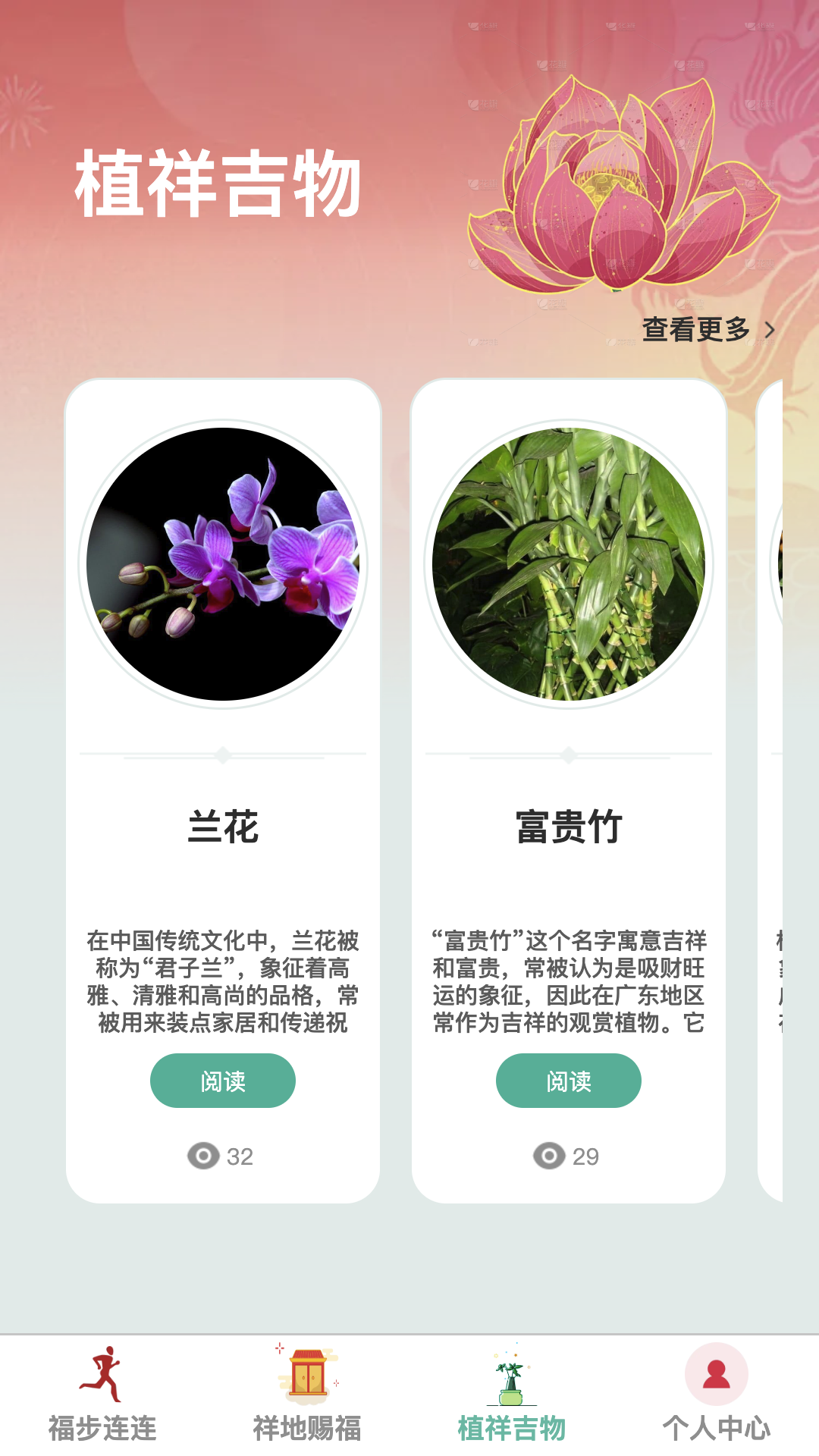Viewport: 819px width, 1456px height.
Task: Tap the 阅读 button on the 富贵竹 card
Action: pyautogui.click(x=568, y=1081)
